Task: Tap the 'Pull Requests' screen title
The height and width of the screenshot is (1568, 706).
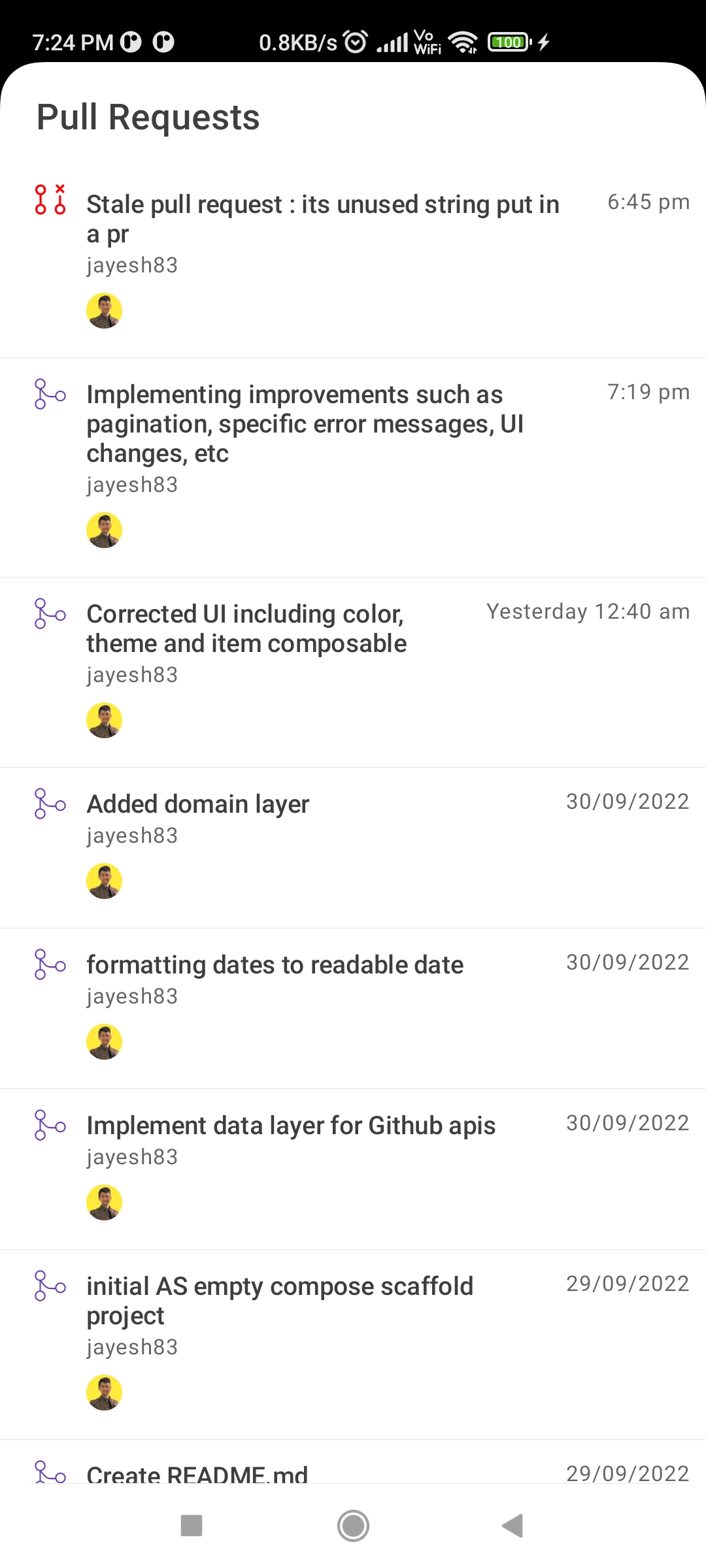Action: point(148,118)
